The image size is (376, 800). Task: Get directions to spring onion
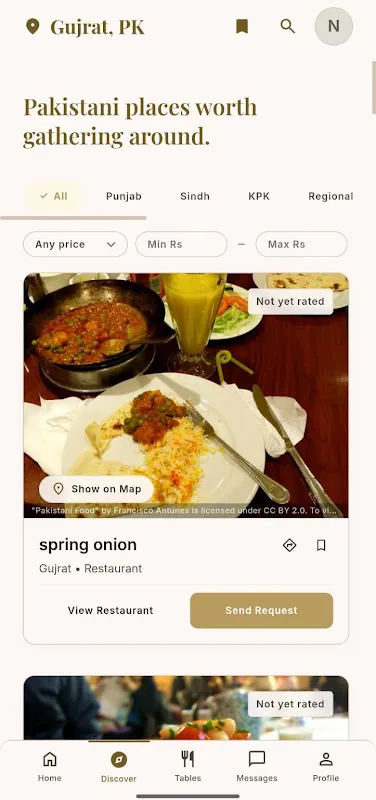click(x=289, y=545)
